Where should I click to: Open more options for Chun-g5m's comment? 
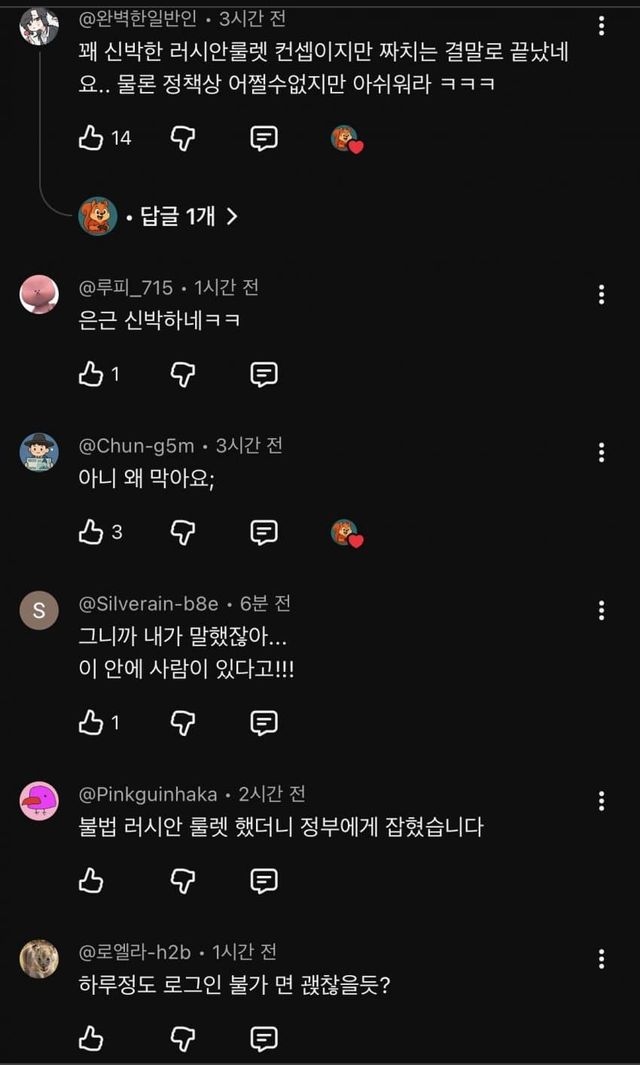[x=601, y=452]
